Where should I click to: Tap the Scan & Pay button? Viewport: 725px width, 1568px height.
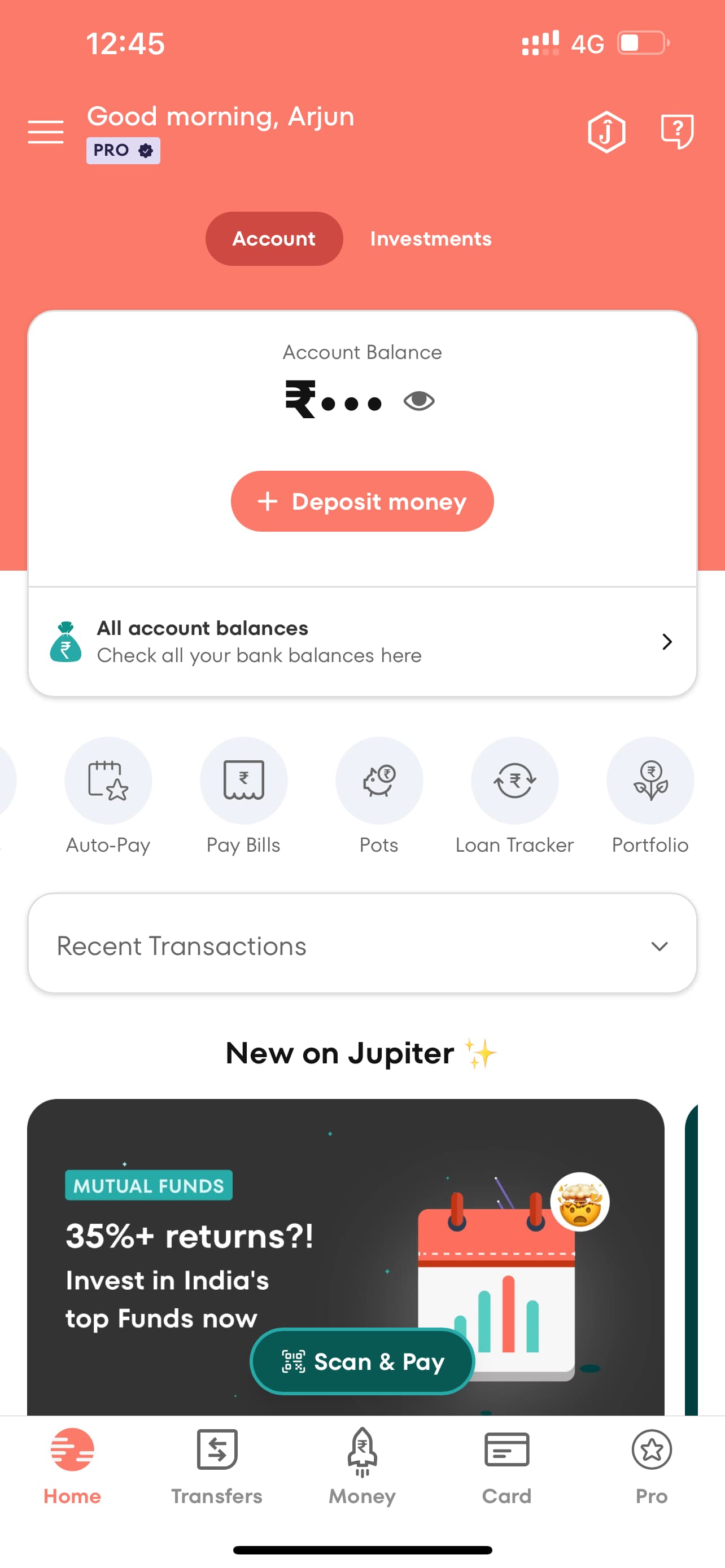(x=362, y=1361)
